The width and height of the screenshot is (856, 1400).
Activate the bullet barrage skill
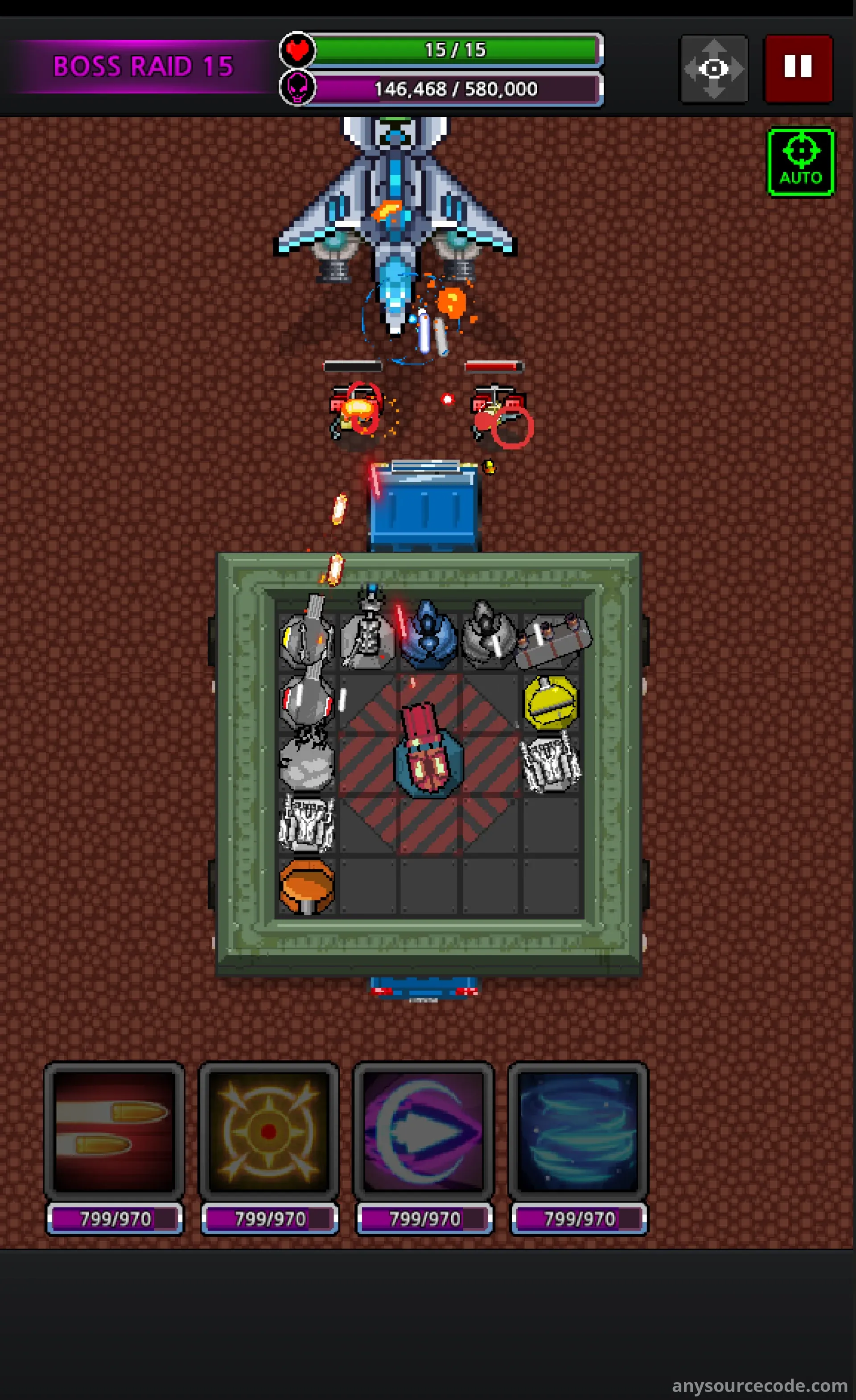(114, 1131)
